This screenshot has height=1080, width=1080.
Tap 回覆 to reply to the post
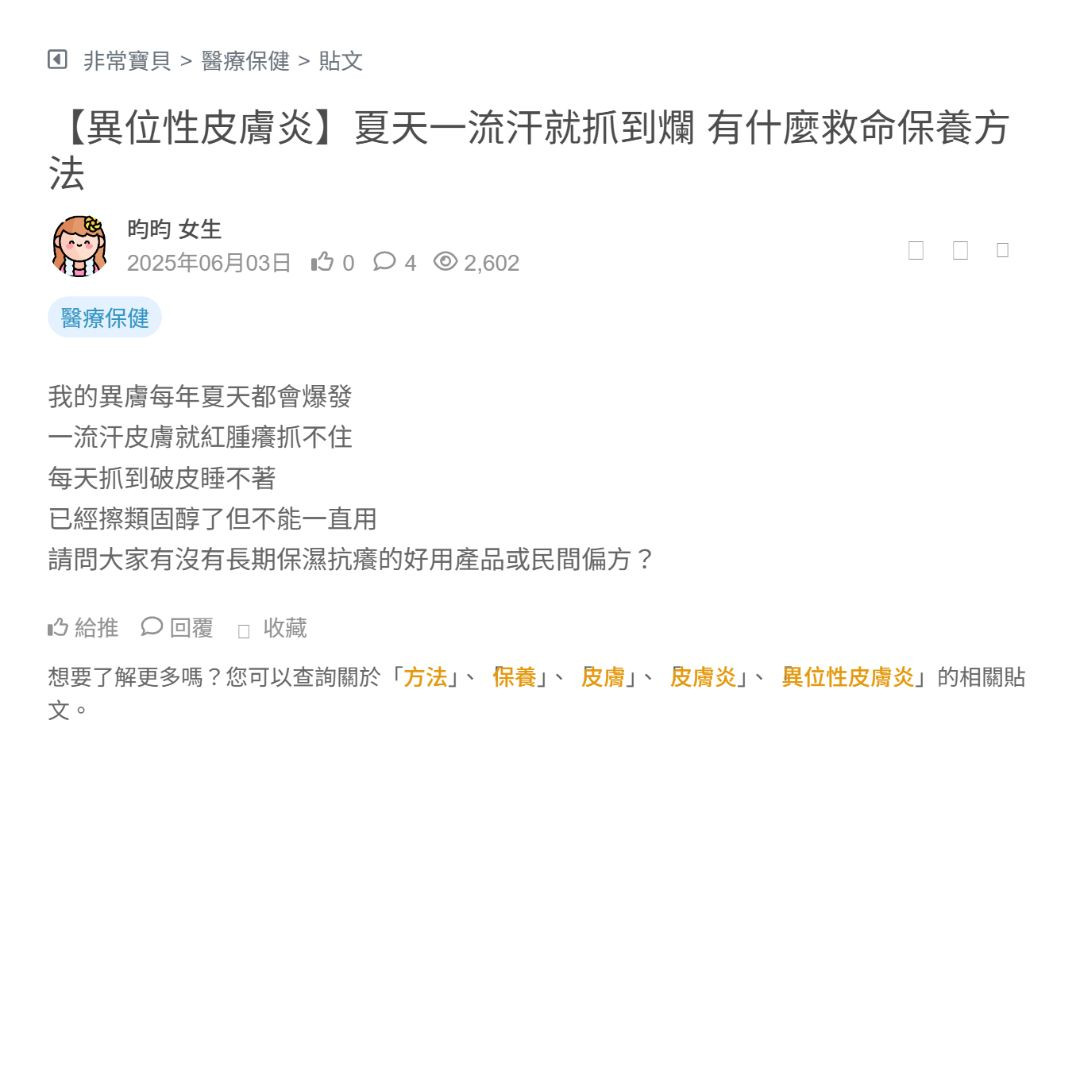pos(178,628)
